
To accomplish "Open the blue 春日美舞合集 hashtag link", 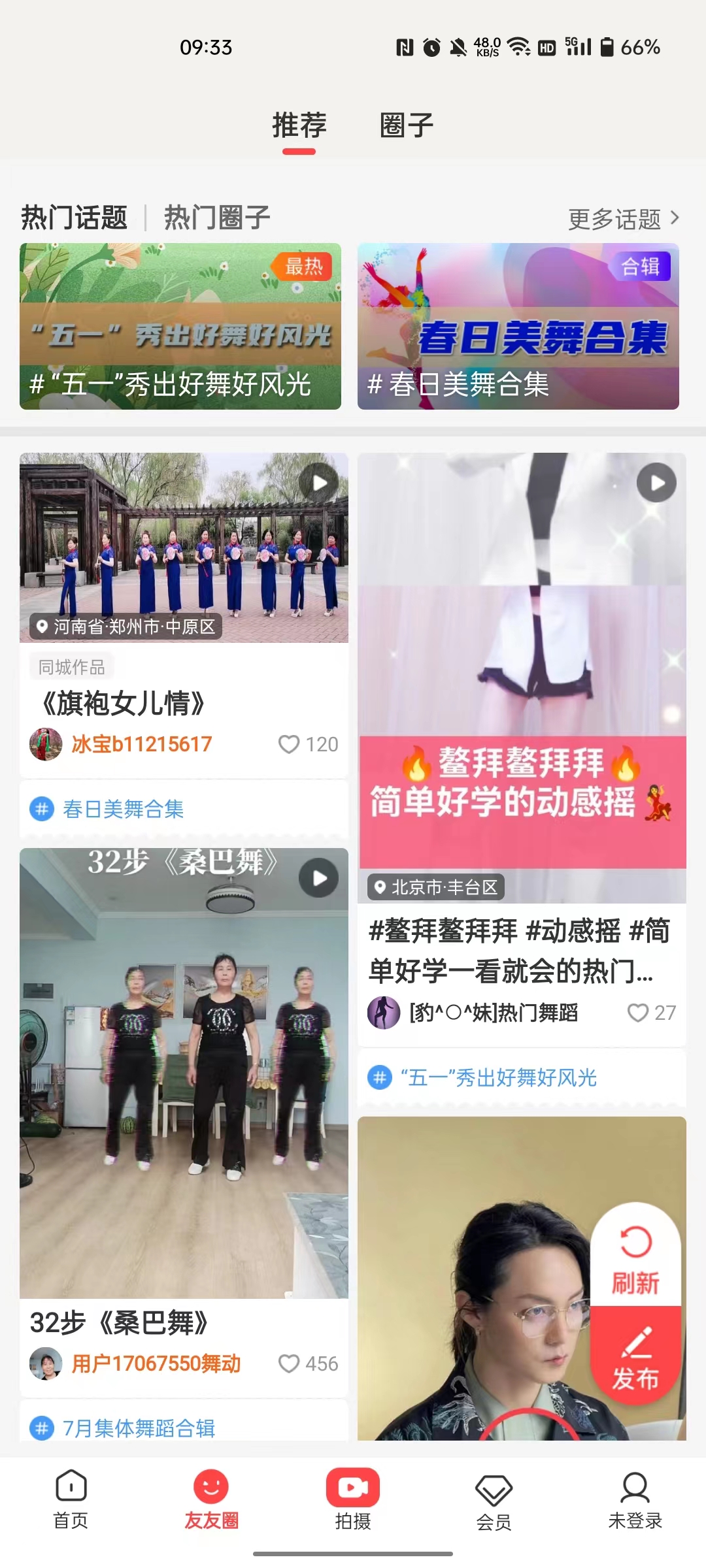I will point(123,809).
